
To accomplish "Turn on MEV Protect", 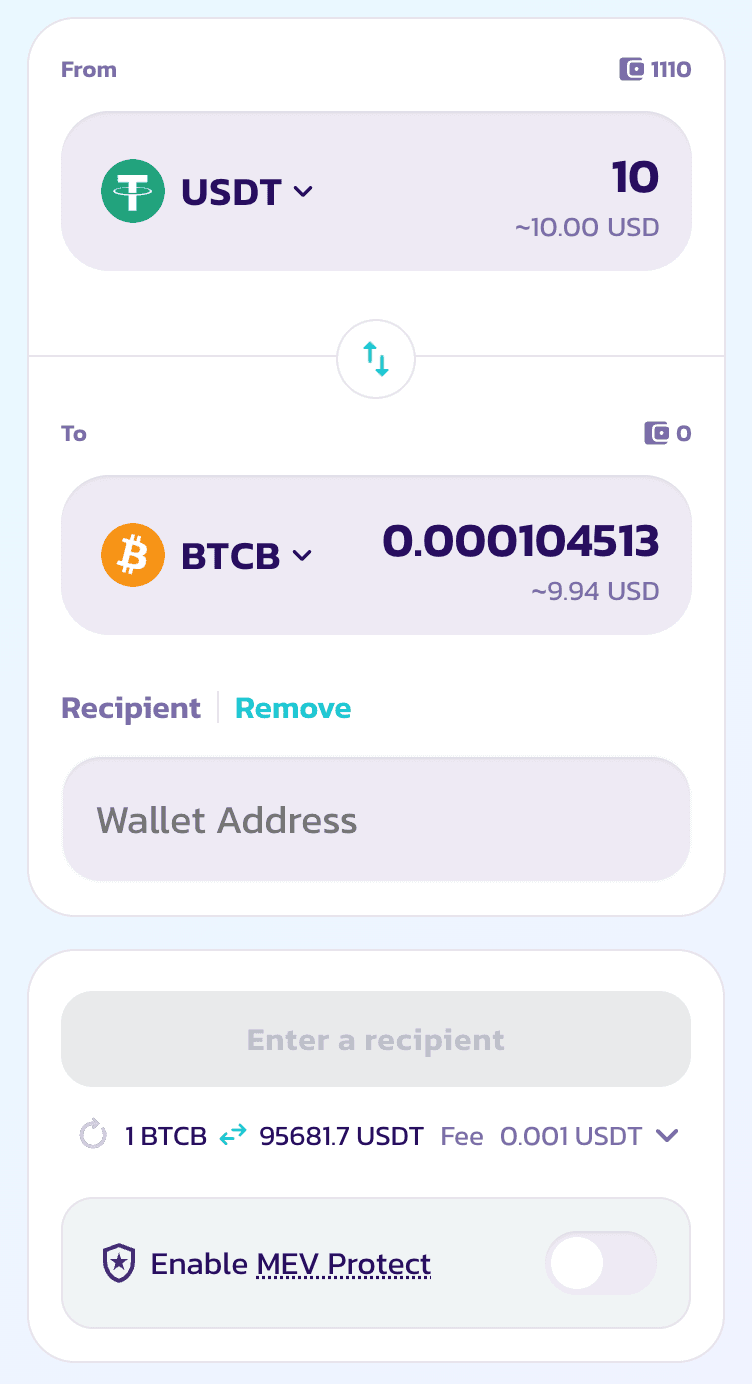I will 600,1264.
